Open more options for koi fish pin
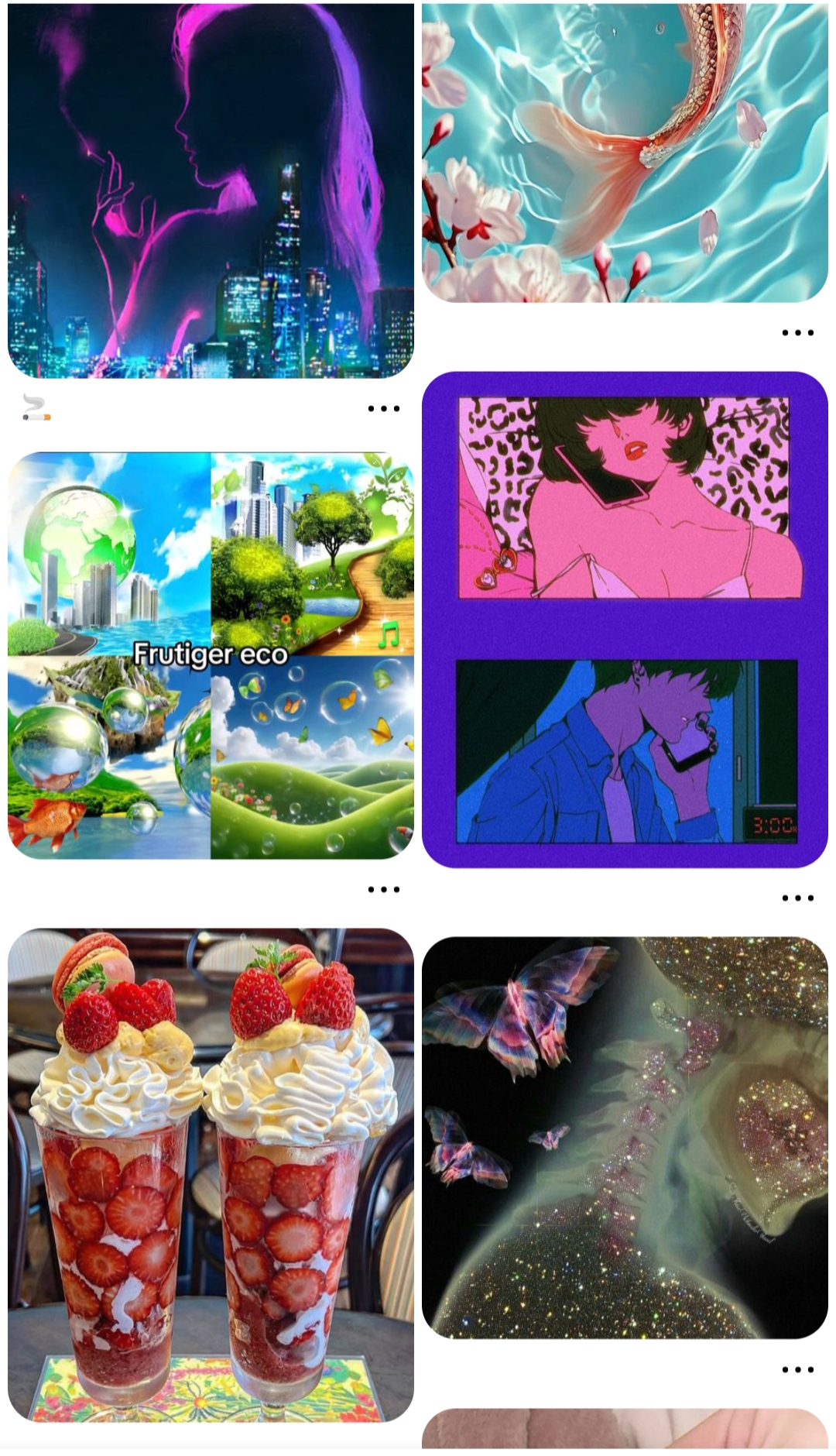836x1456 pixels. point(797,333)
